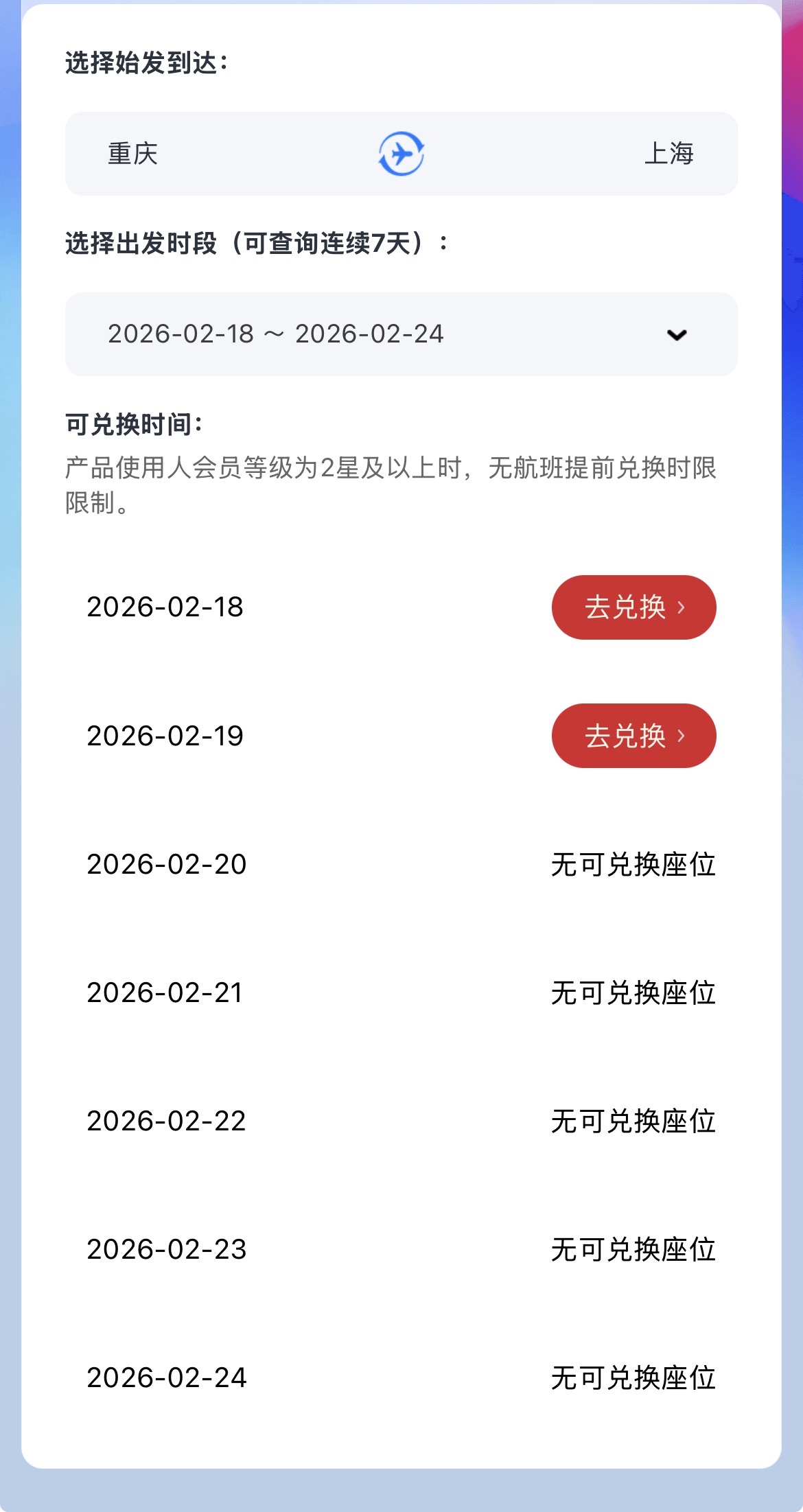Change the arrival city 上海

pyautogui.click(x=668, y=154)
